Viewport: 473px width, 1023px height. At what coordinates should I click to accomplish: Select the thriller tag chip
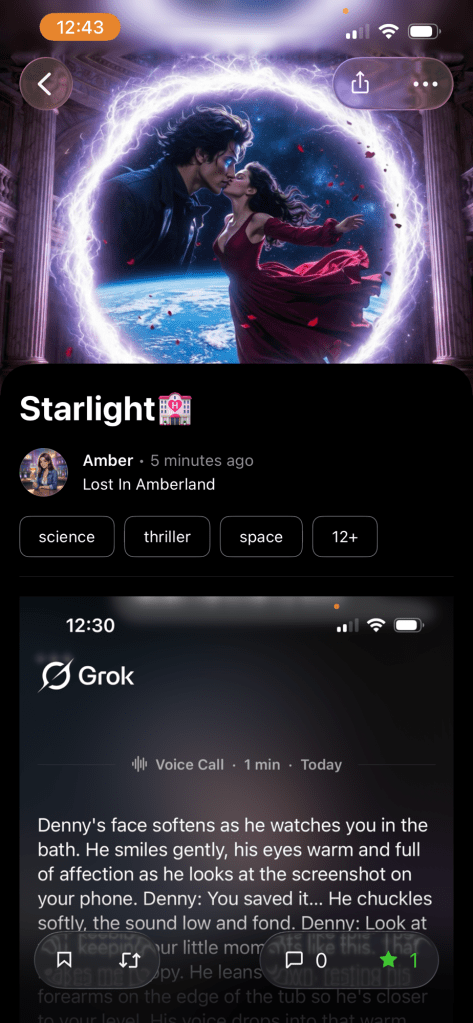(x=167, y=537)
